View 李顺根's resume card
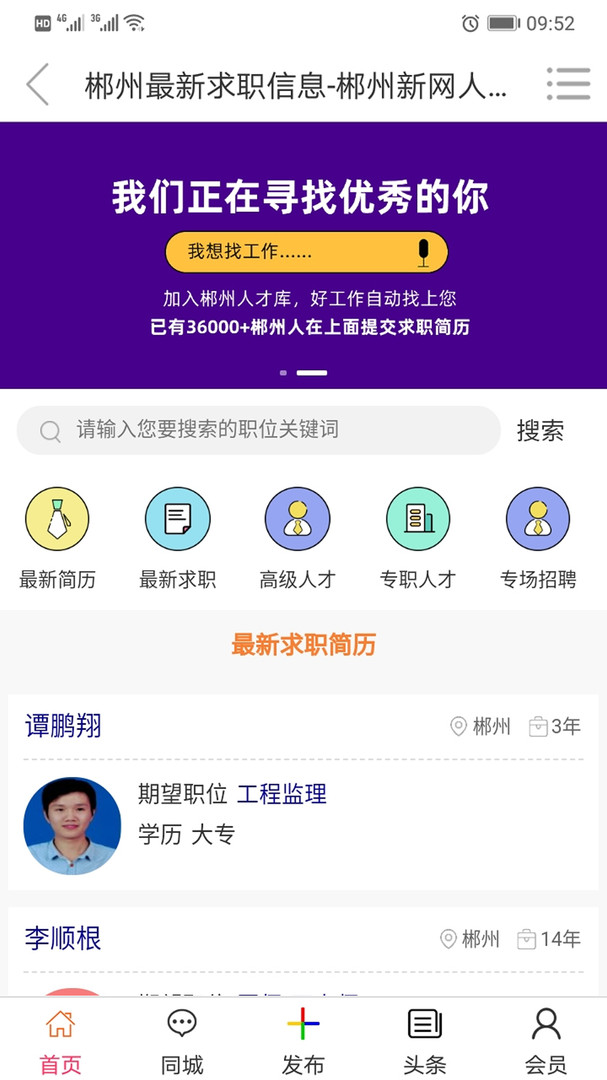607x1080 pixels. coord(303,950)
